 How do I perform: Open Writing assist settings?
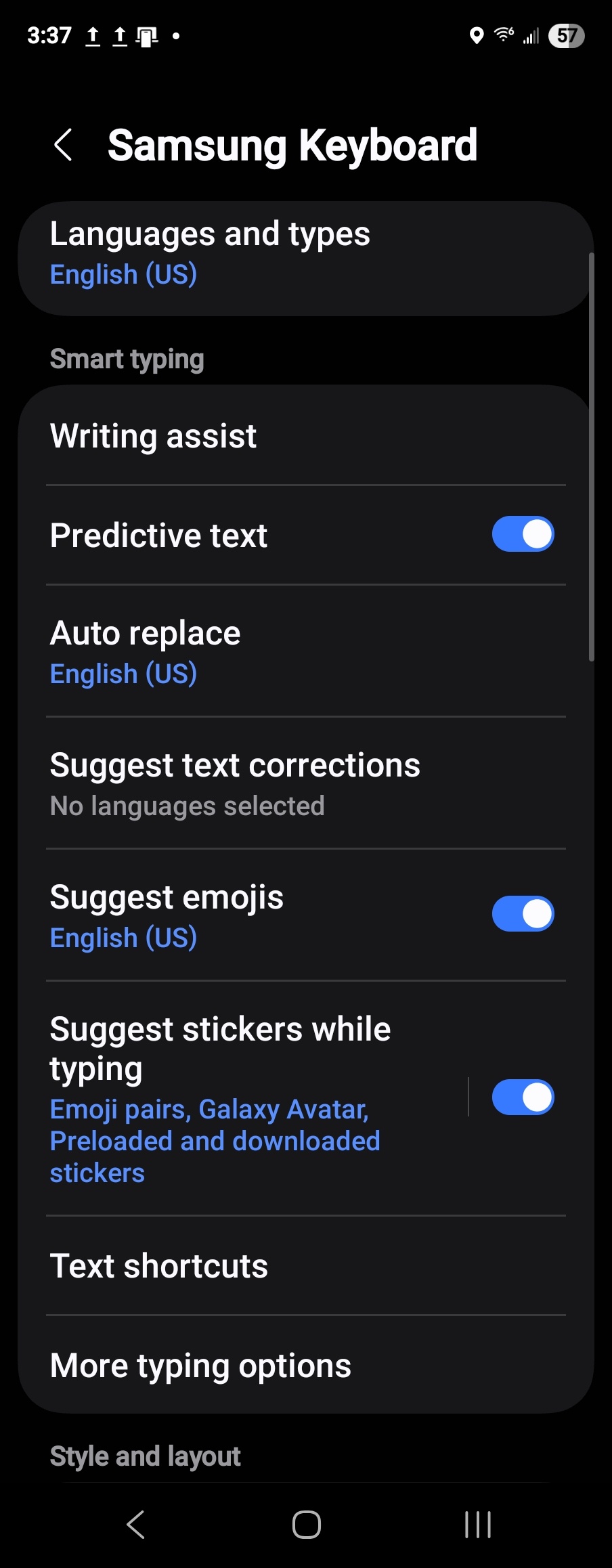tap(305, 436)
